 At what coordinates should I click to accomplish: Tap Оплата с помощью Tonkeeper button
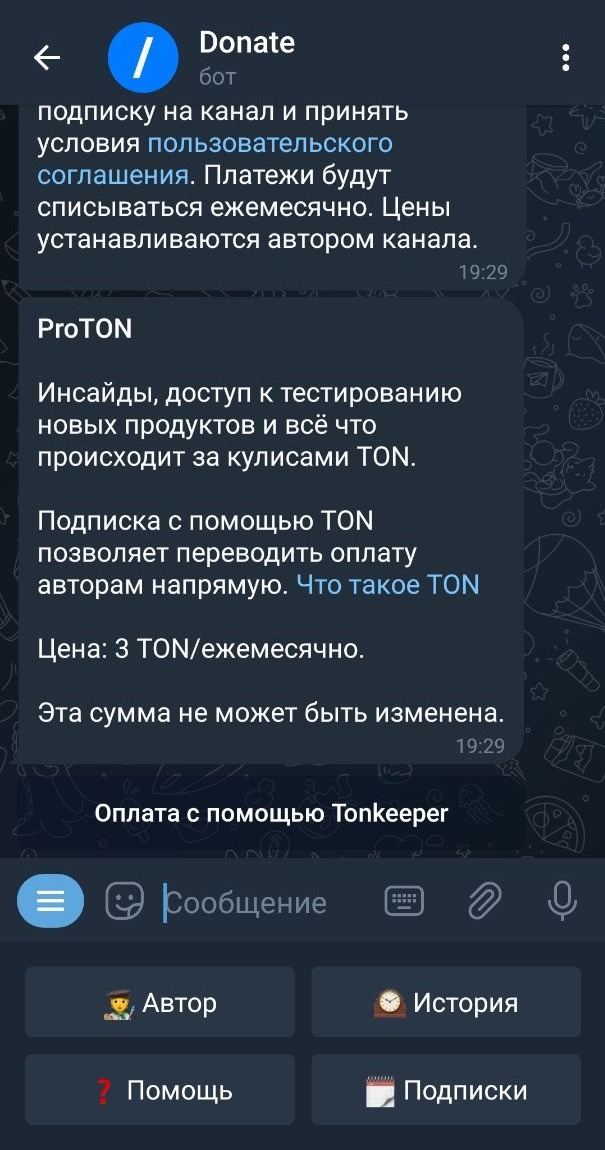[x=271, y=814]
